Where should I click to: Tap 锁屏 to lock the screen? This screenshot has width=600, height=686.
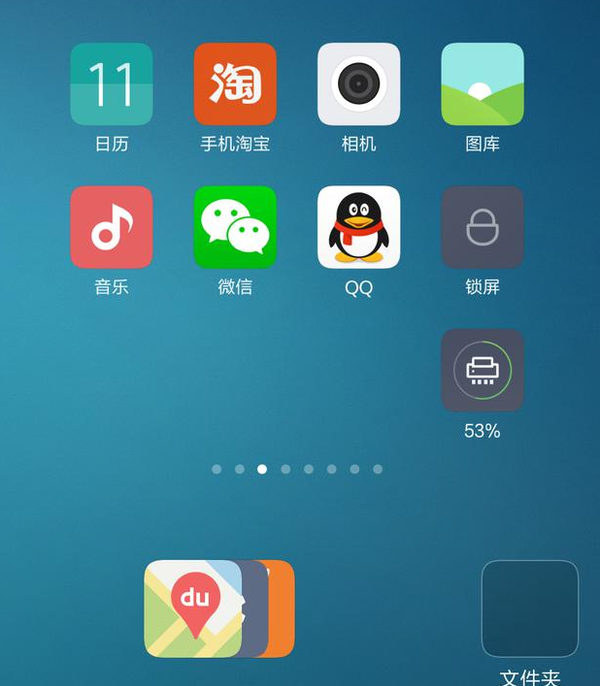482,227
